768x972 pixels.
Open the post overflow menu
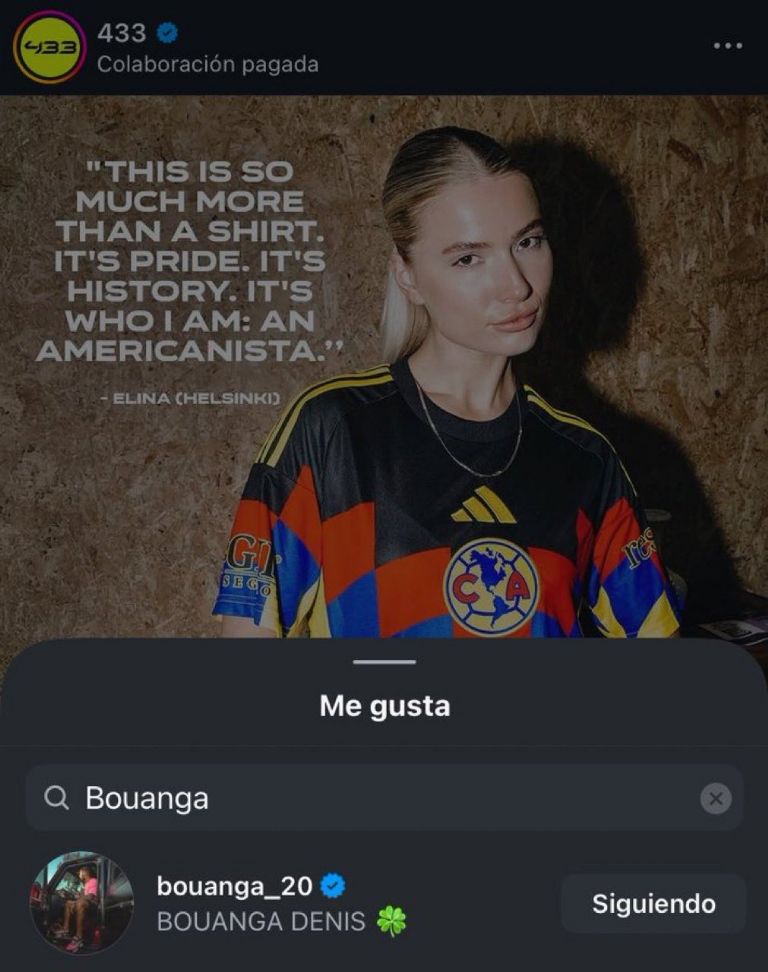click(727, 47)
